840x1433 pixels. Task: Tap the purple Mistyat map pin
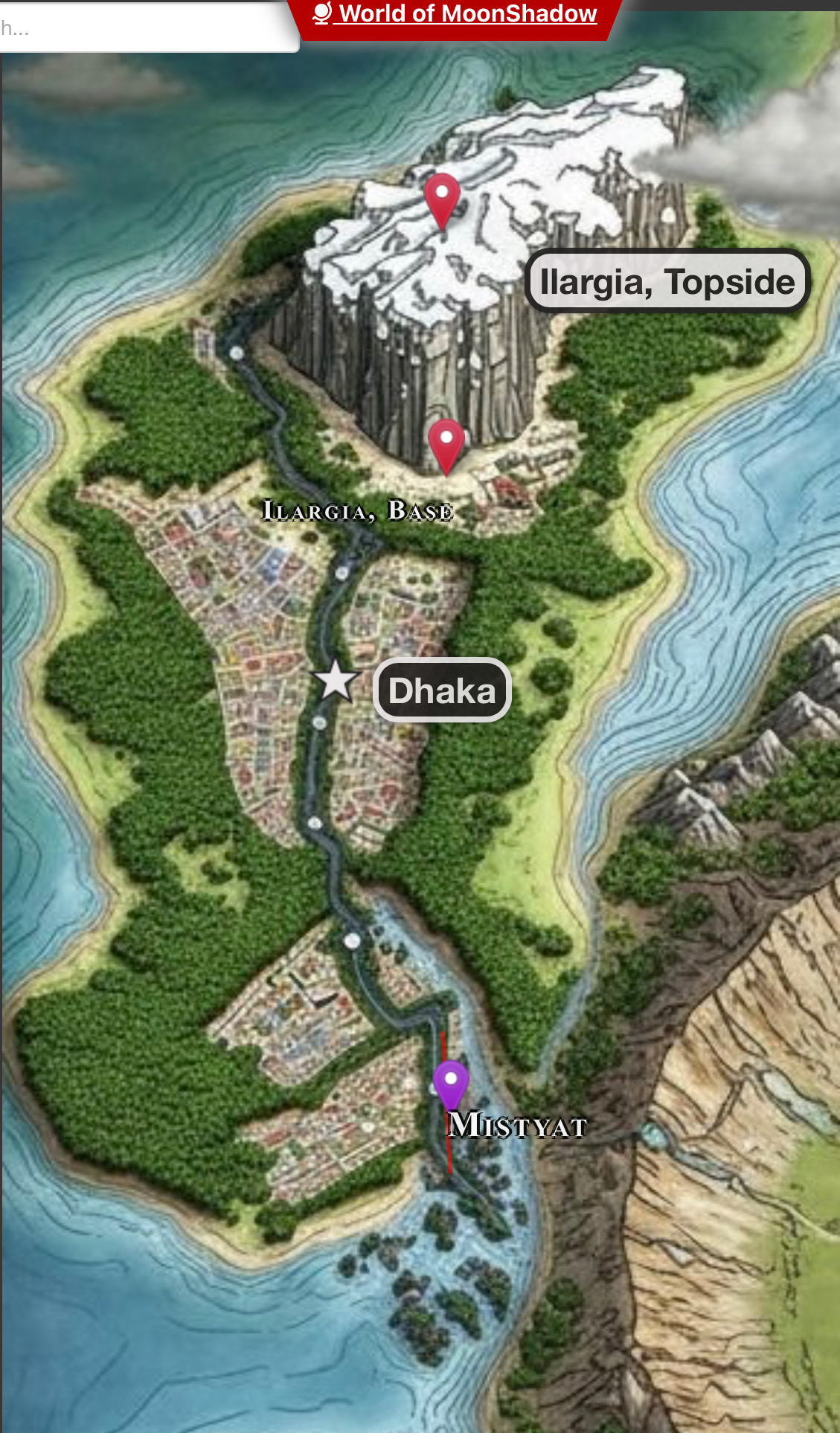[x=450, y=1083]
